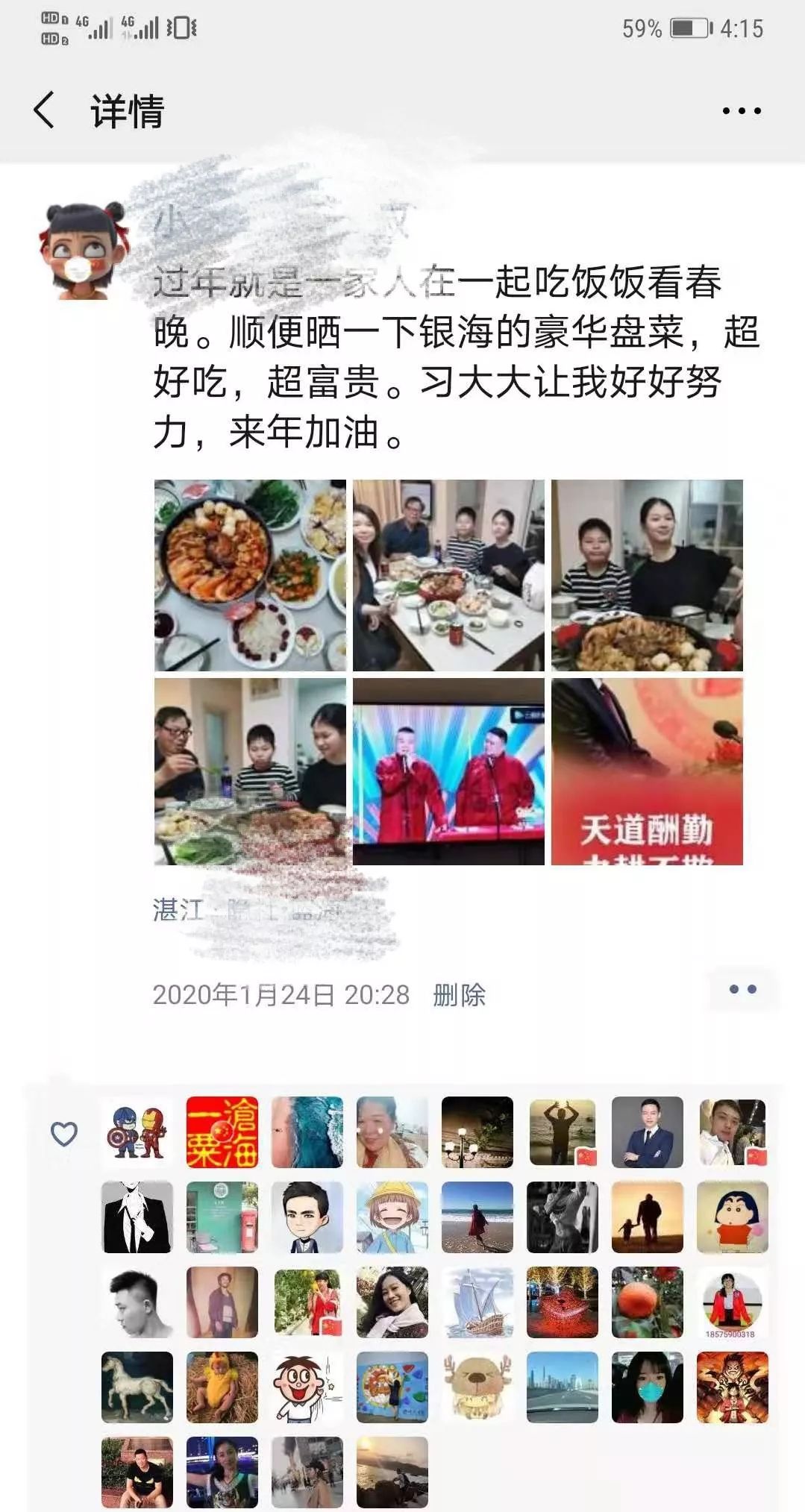View the family dinner table photo
The width and height of the screenshot is (805, 1512).
tap(448, 575)
